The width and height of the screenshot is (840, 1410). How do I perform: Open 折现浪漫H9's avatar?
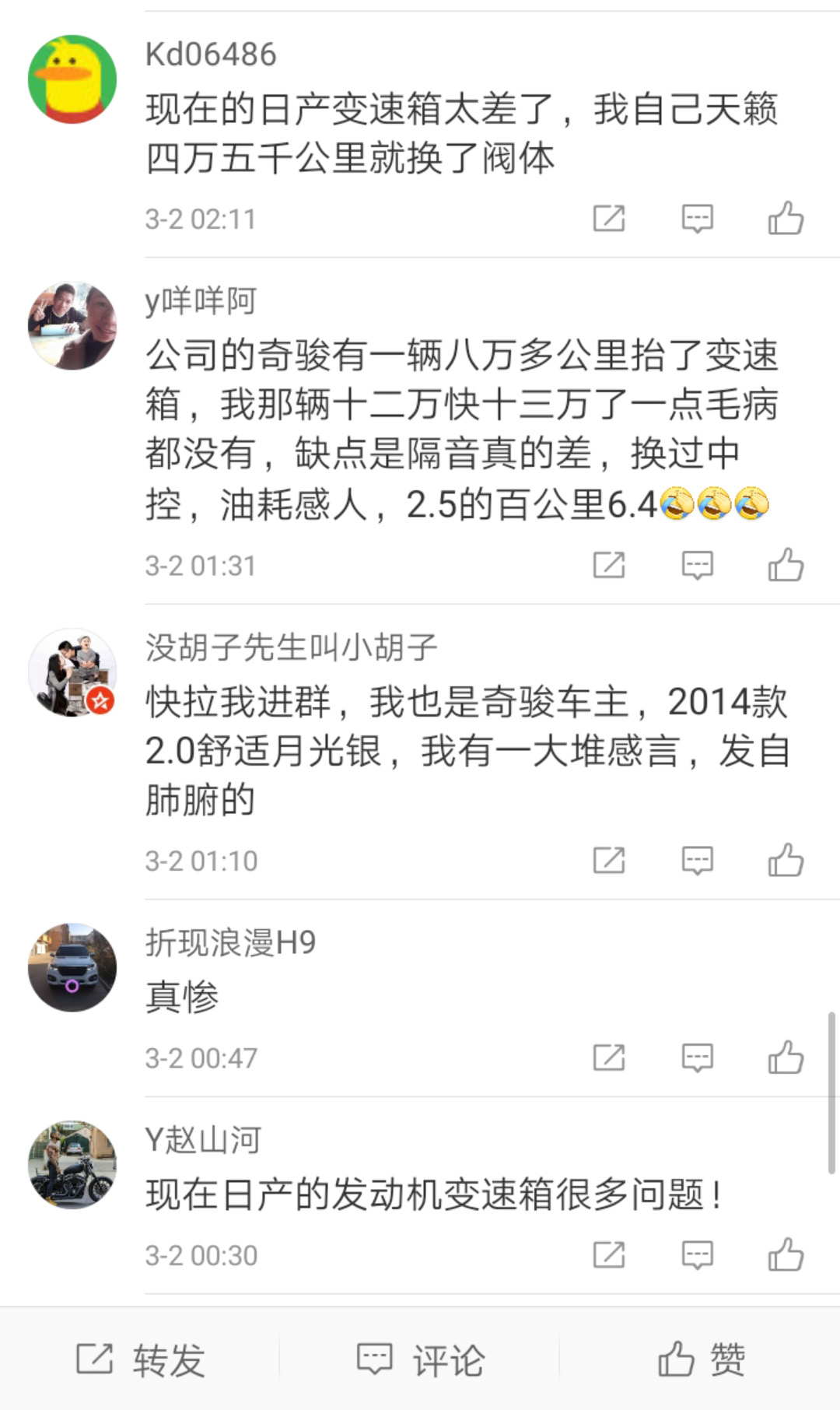(x=72, y=967)
